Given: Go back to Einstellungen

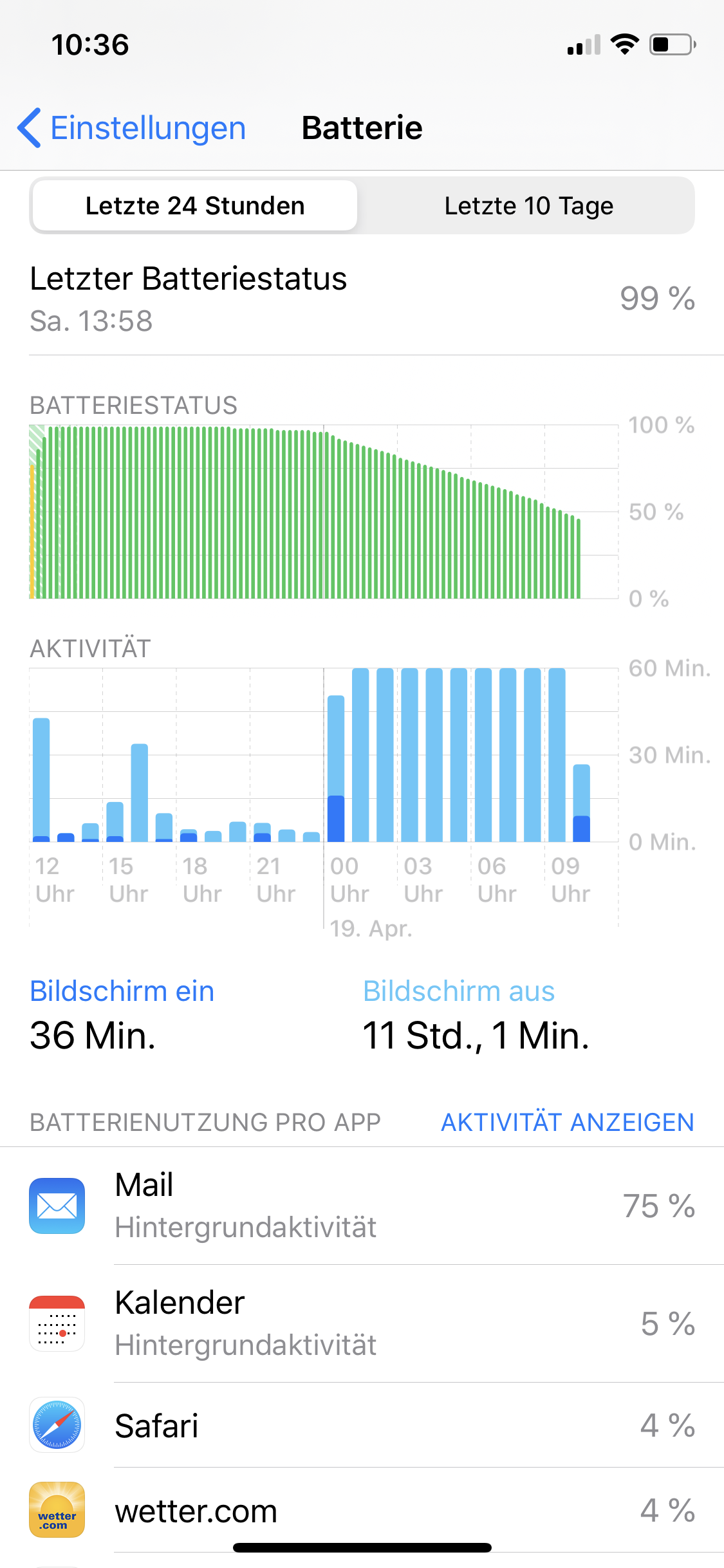Looking at the screenshot, I should pyautogui.click(x=132, y=128).
